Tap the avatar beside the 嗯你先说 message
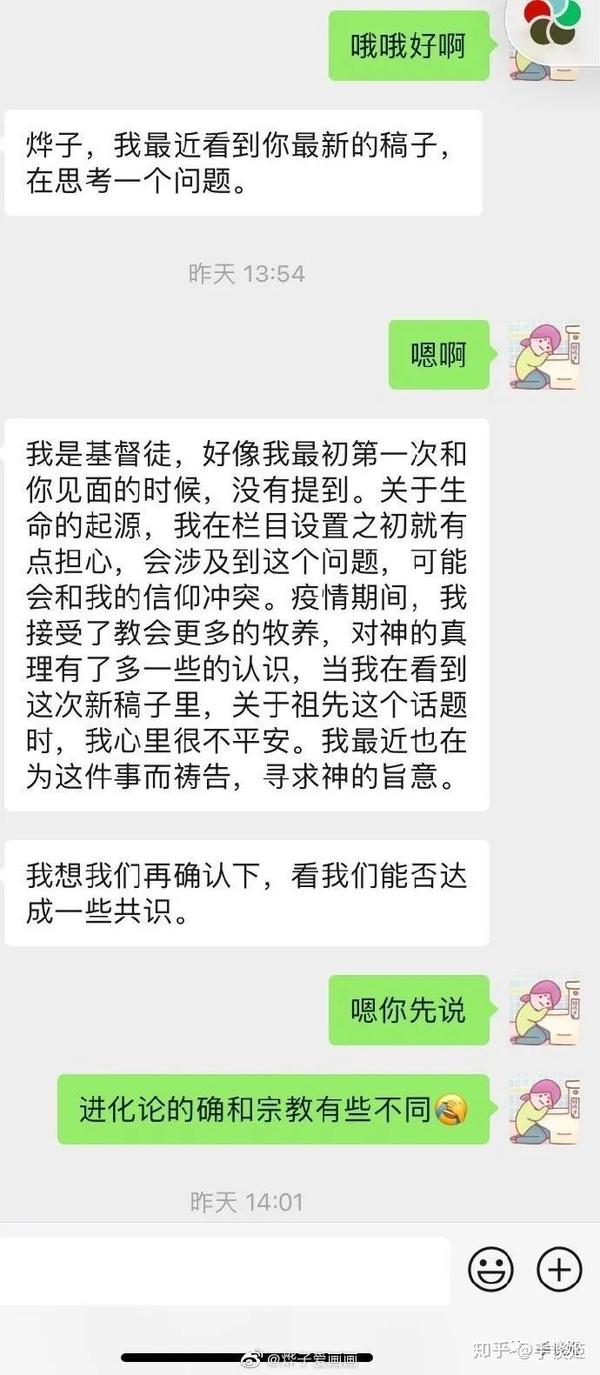 click(x=545, y=1010)
